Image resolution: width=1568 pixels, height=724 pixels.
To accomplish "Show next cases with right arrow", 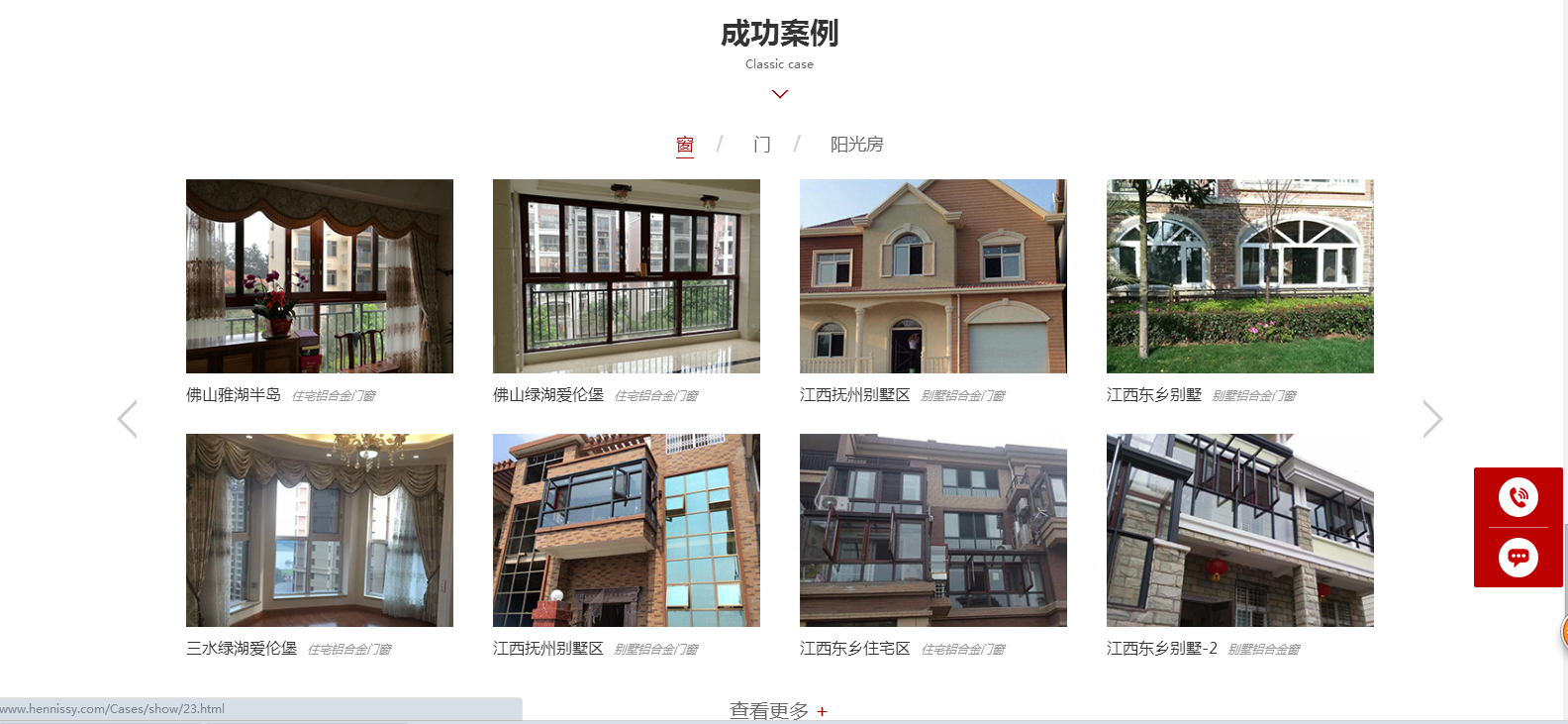I will [x=1432, y=419].
